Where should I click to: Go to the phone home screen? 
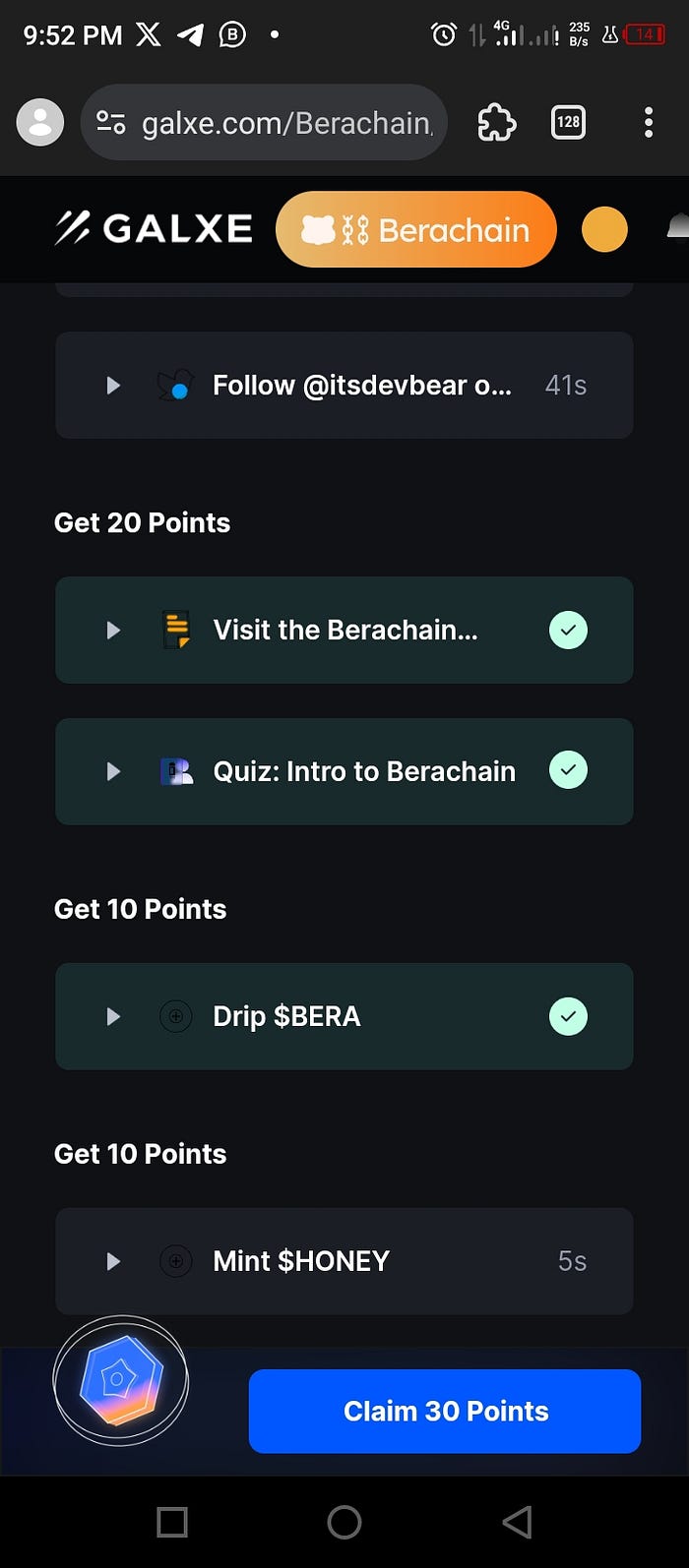tap(344, 1522)
